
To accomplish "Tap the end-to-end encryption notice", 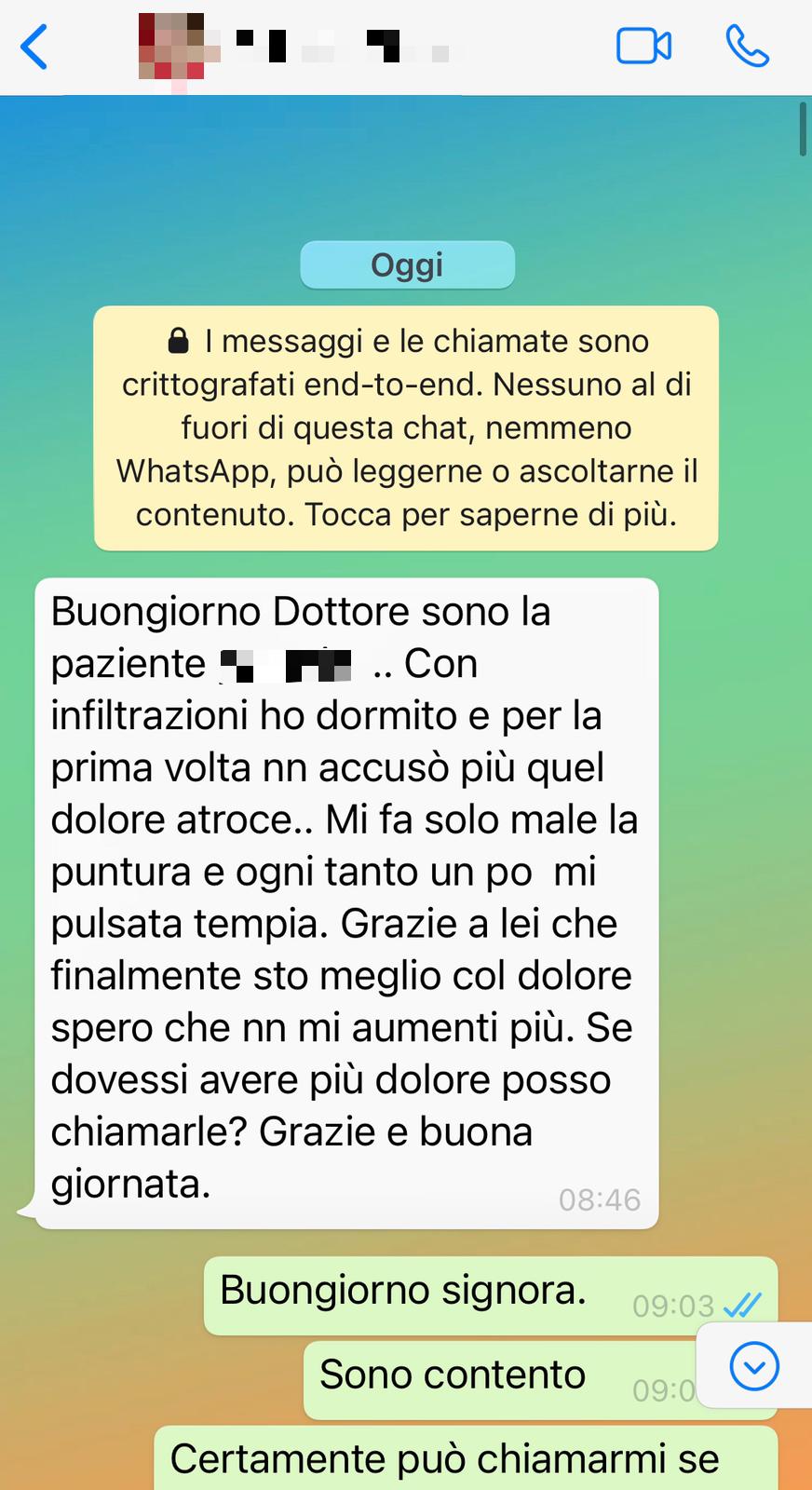I will coord(406,428).
